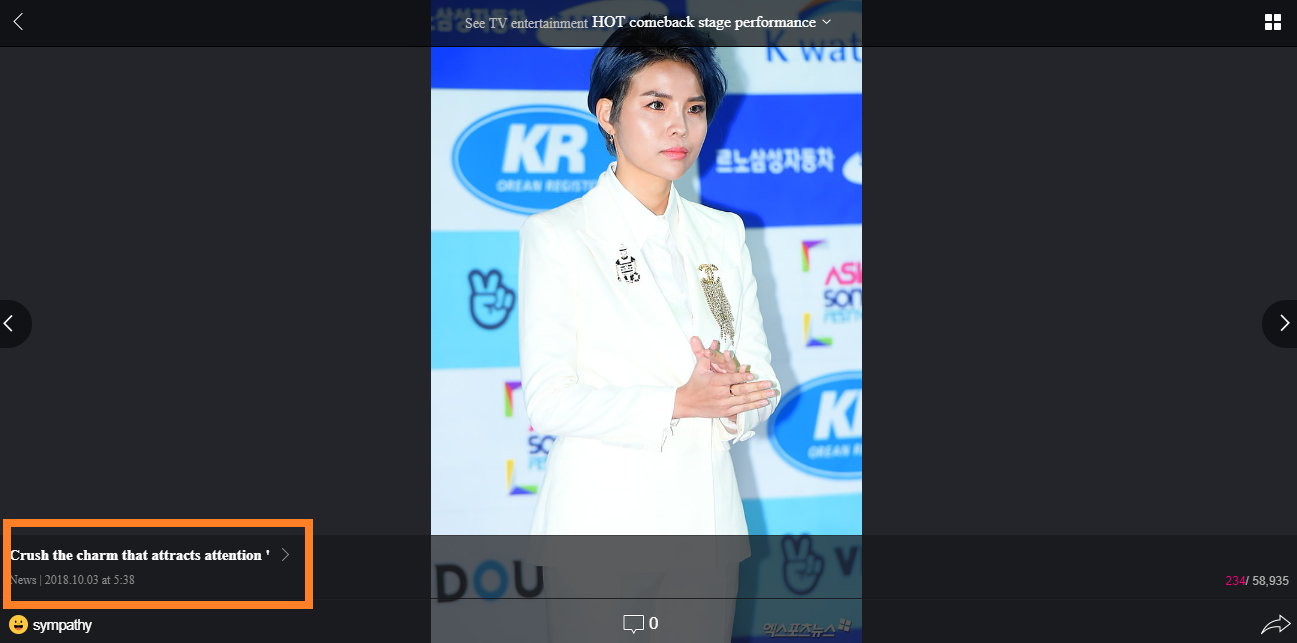Open the comments for this photo
The width and height of the screenshot is (1297, 643).
pos(640,624)
